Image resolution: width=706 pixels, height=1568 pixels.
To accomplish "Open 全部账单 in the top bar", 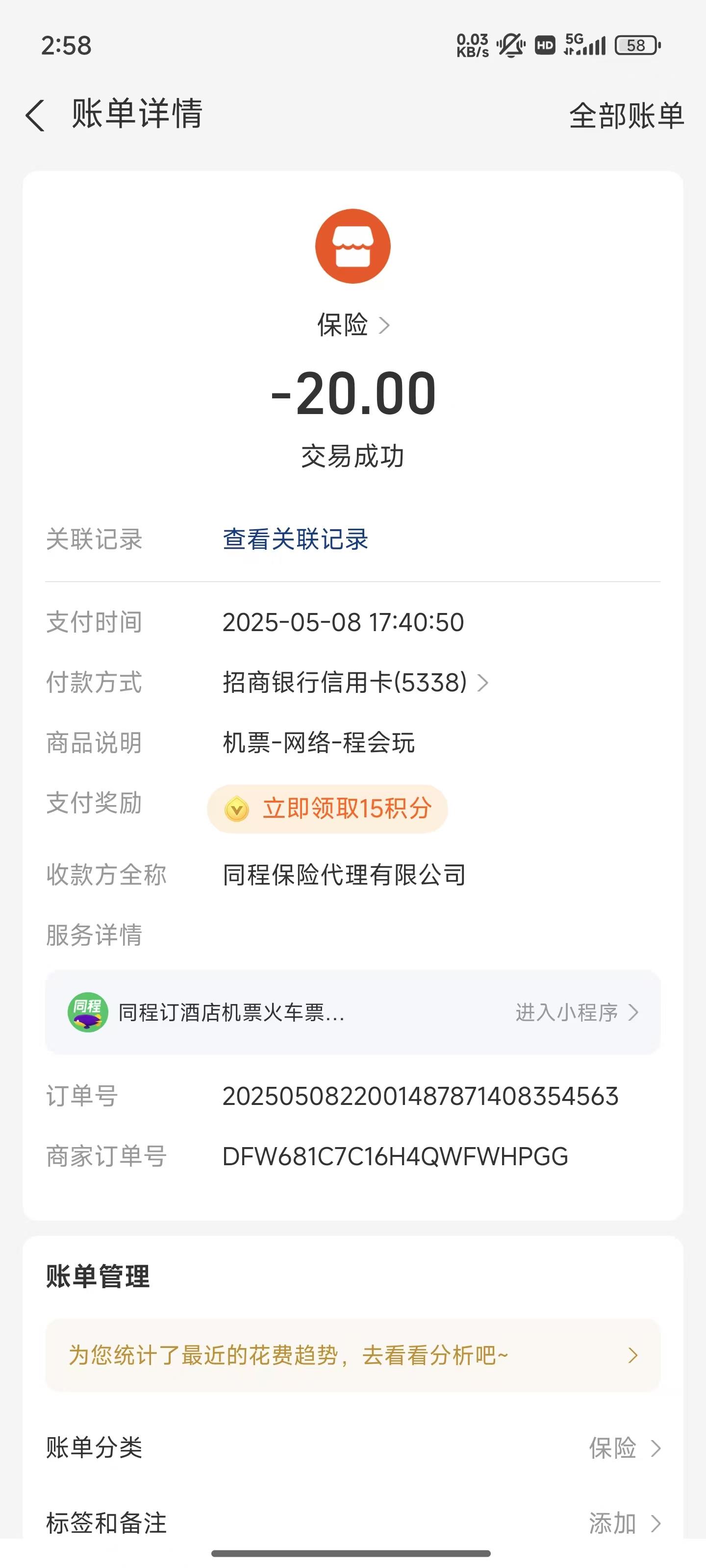I will click(626, 115).
